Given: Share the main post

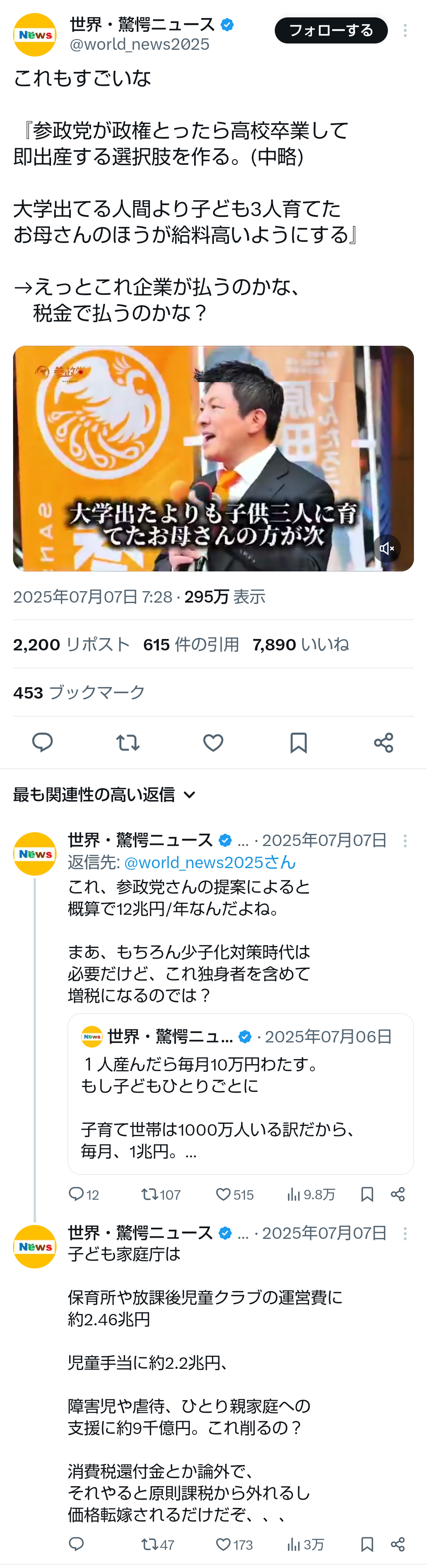Looking at the screenshot, I should click(384, 743).
